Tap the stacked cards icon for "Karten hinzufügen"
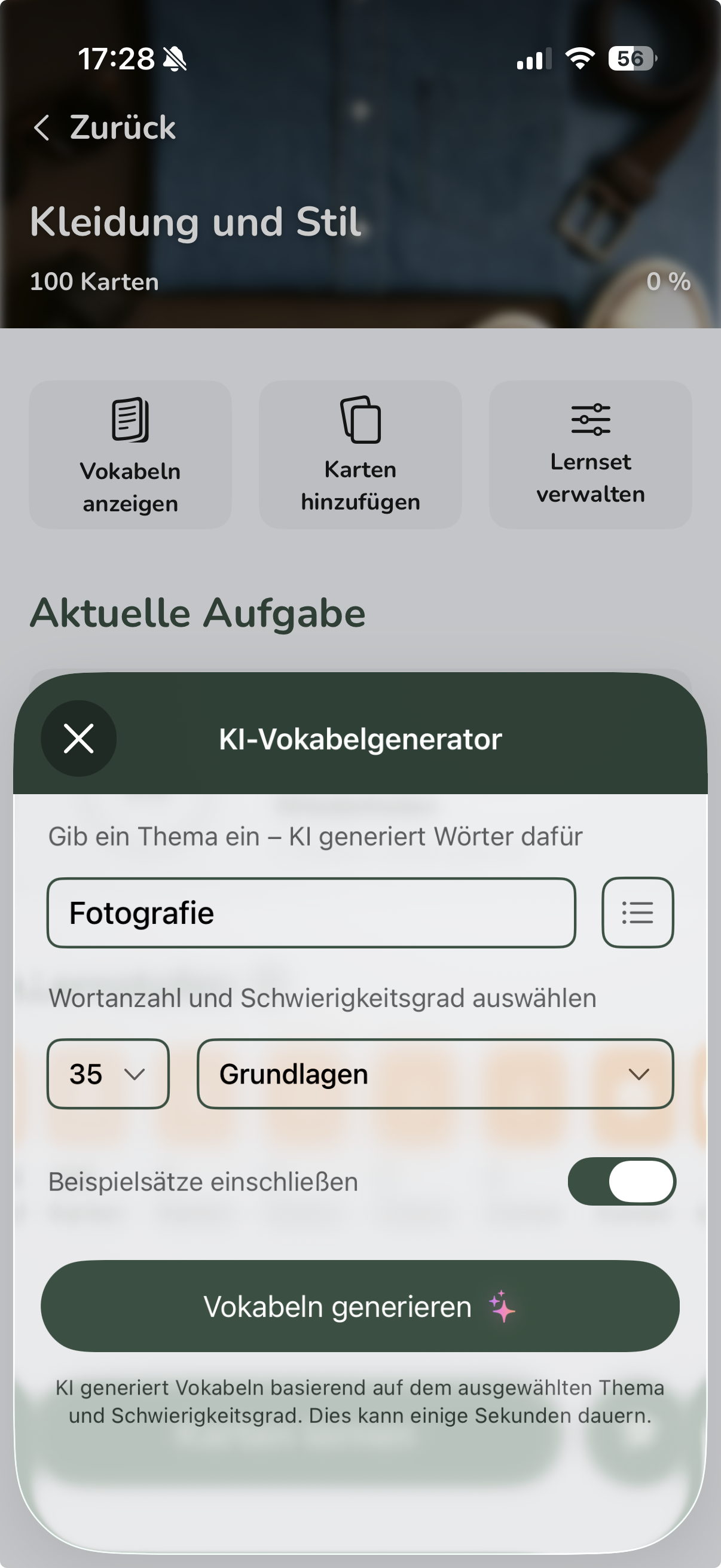The image size is (721, 1568). click(359, 420)
